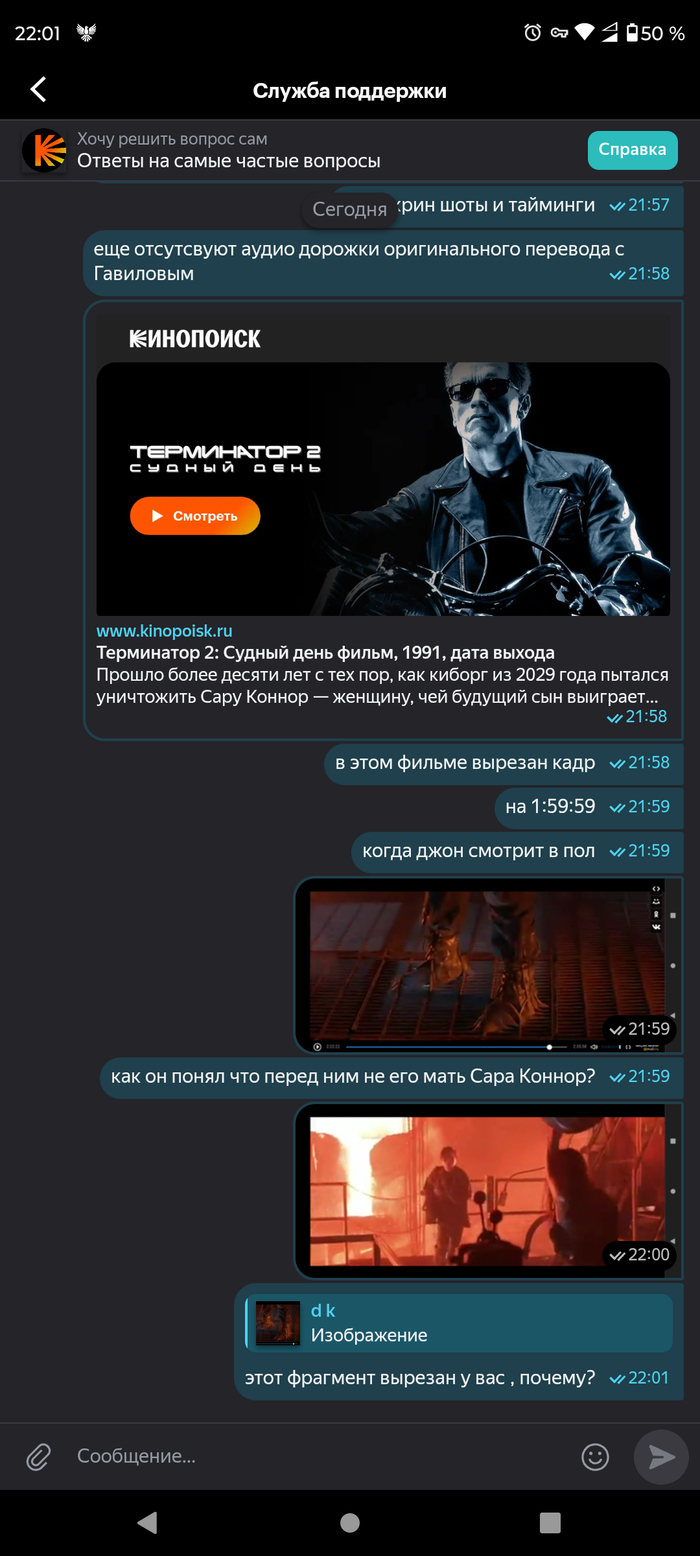Open the Справка help button
Screen dimensions: 700x1556
coord(632,150)
